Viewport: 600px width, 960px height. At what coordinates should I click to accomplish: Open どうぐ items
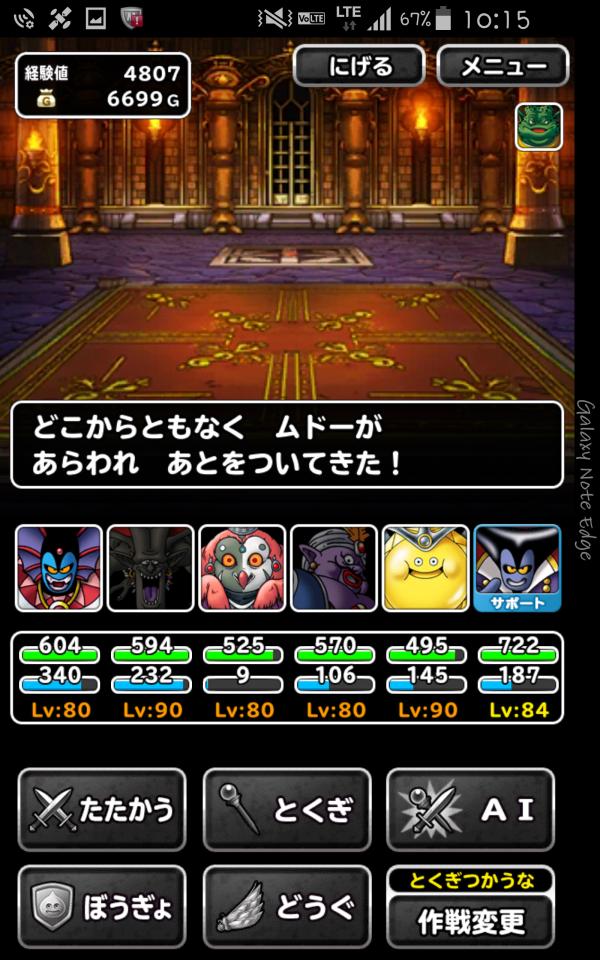286,906
